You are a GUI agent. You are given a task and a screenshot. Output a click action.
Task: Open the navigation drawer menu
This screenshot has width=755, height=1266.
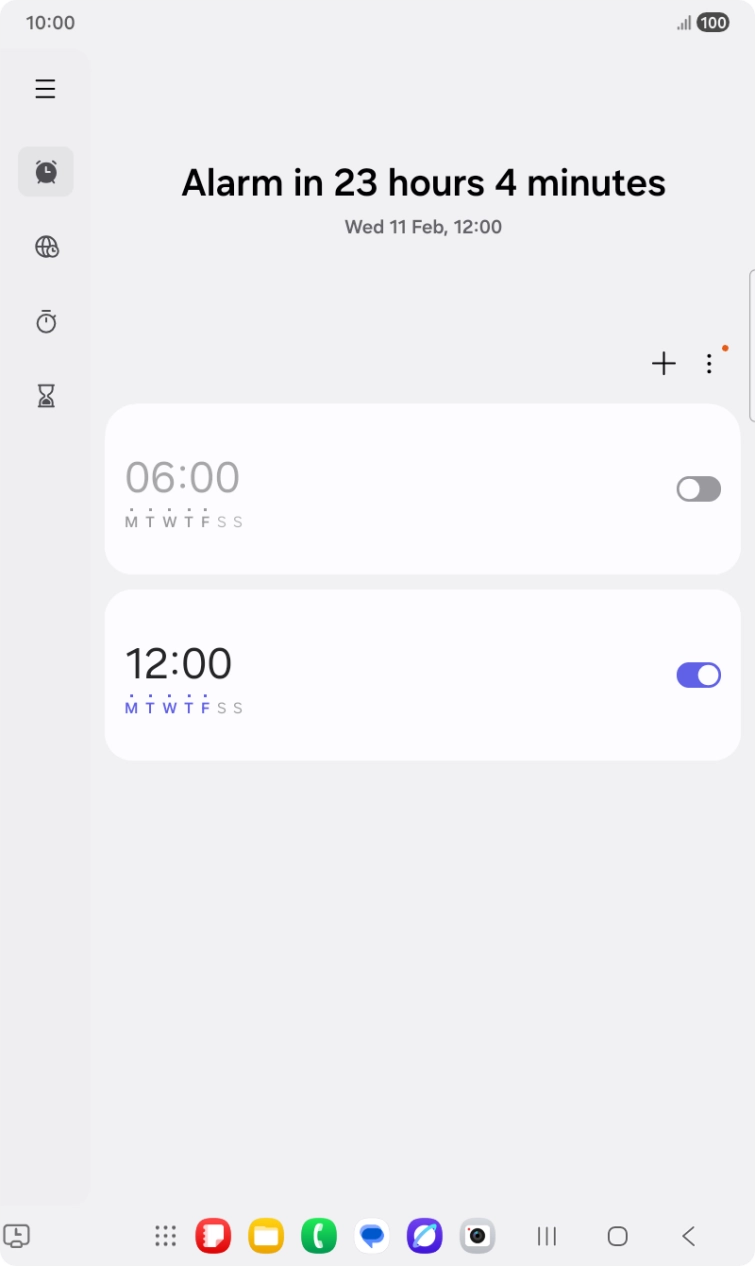click(46, 88)
